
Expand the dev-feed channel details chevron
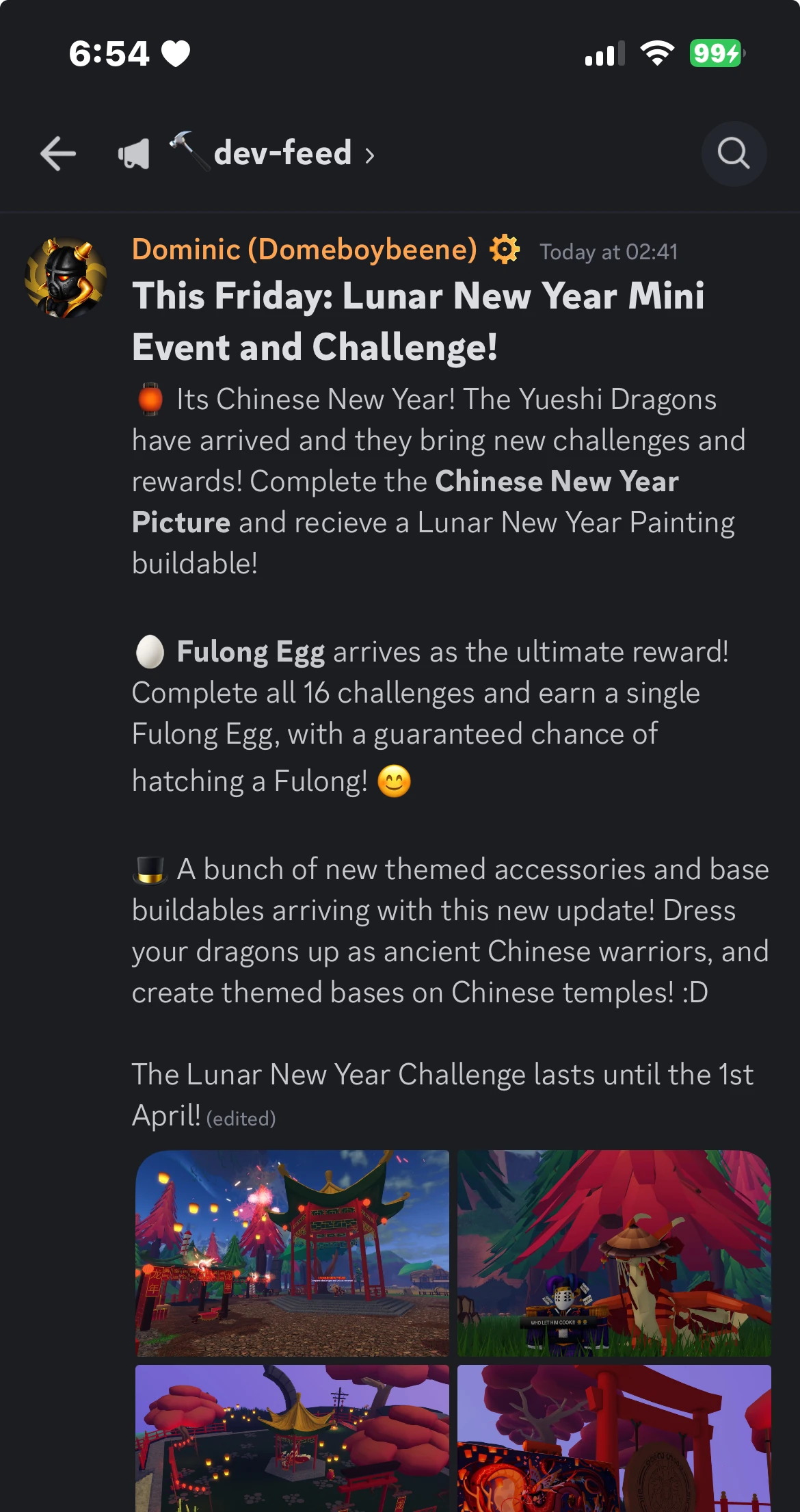pyautogui.click(x=370, y=157)
